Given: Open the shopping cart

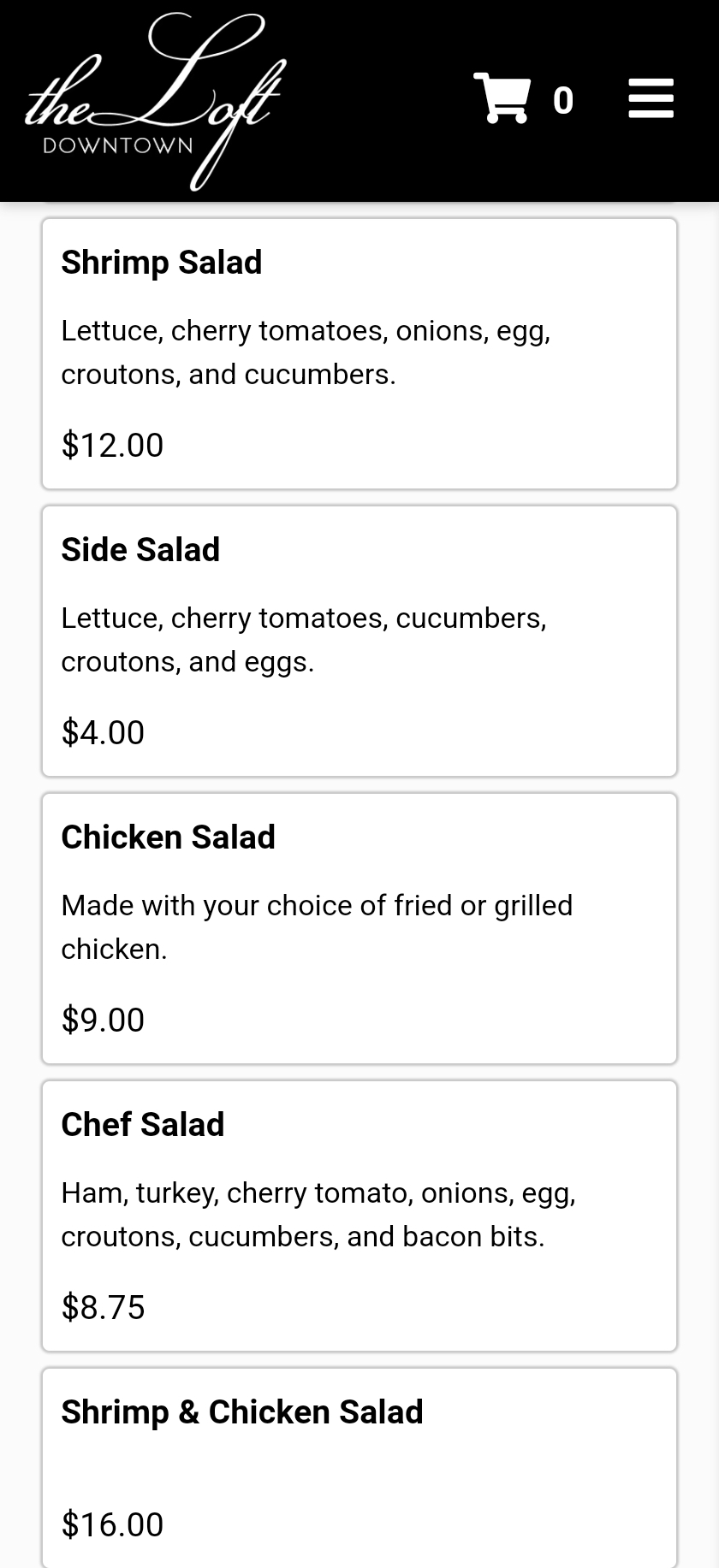Looking at the screenshot, I should [x=522, y=100].
